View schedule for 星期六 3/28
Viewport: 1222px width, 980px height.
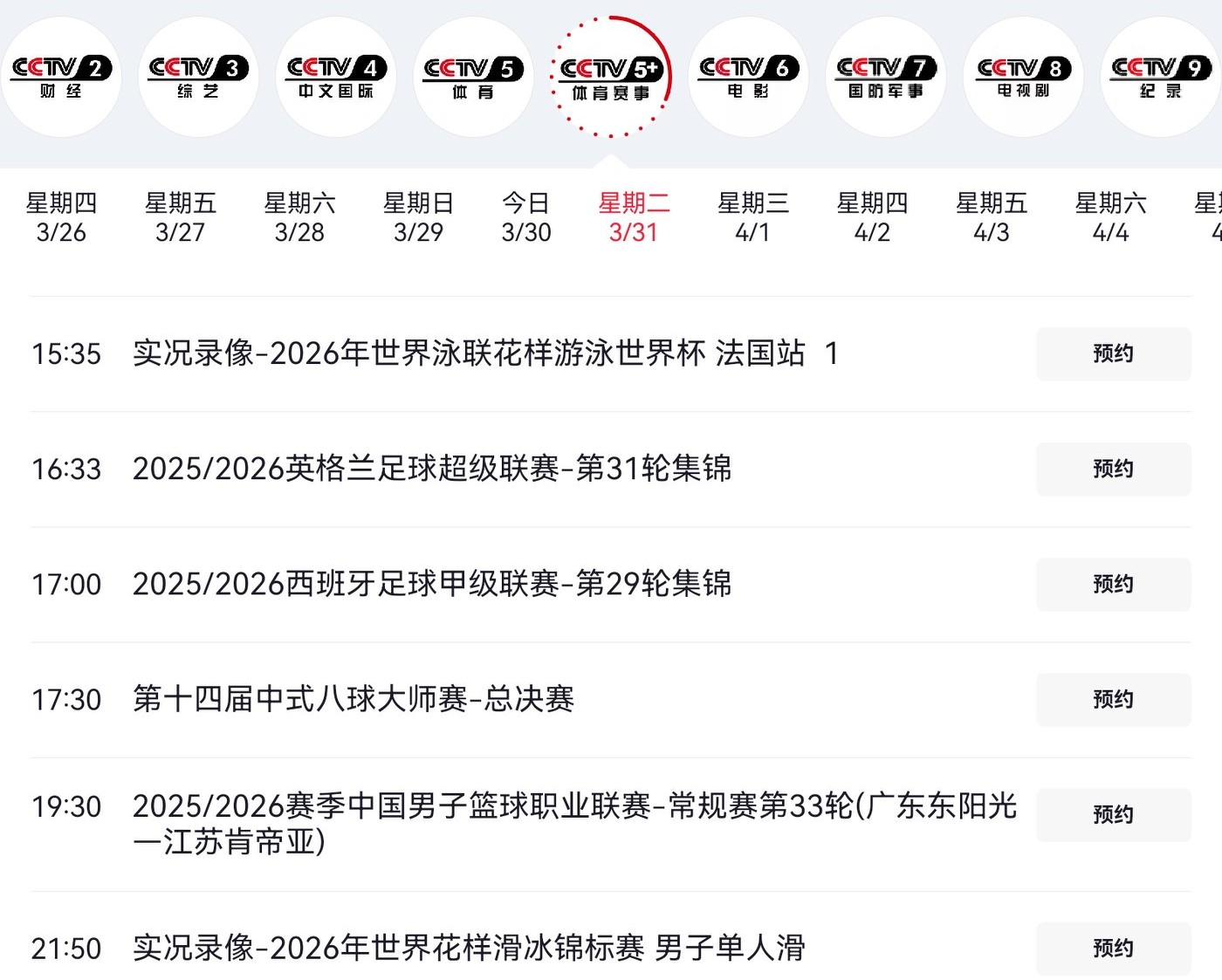point(299,217)
